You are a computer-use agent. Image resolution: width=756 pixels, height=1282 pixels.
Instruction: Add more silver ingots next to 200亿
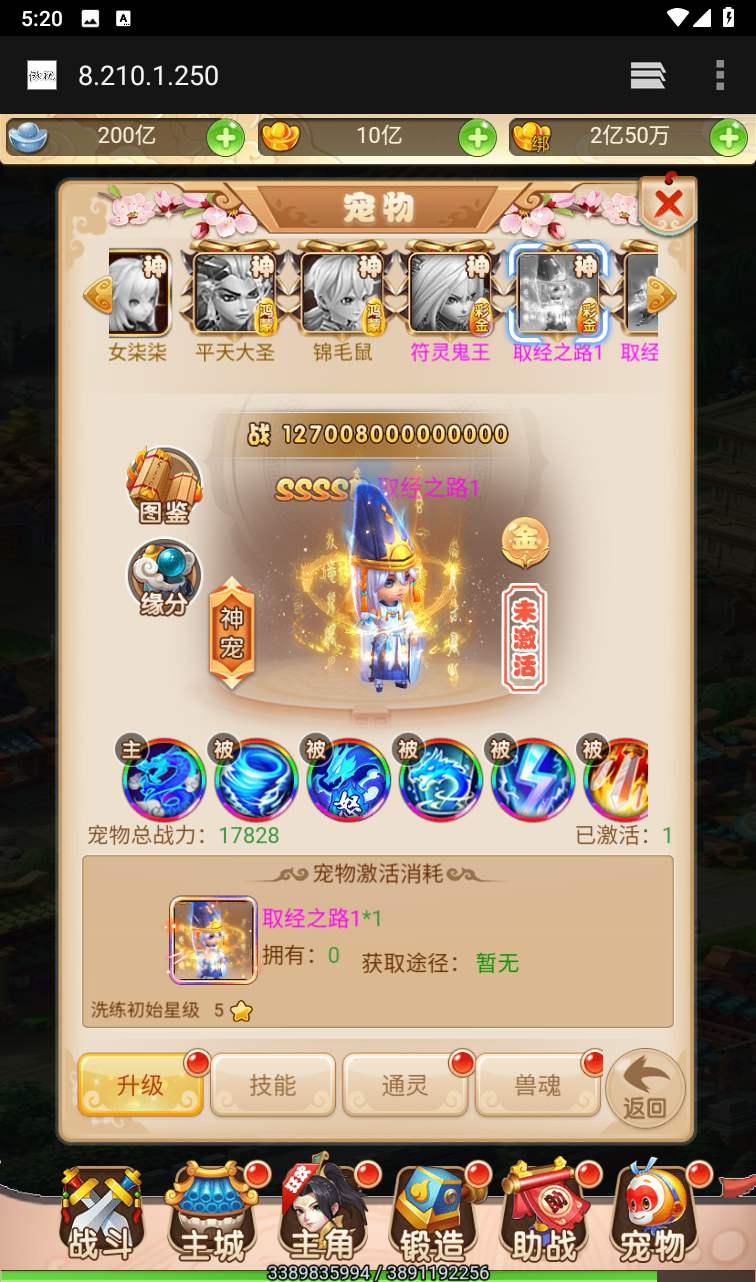point(225,137)
